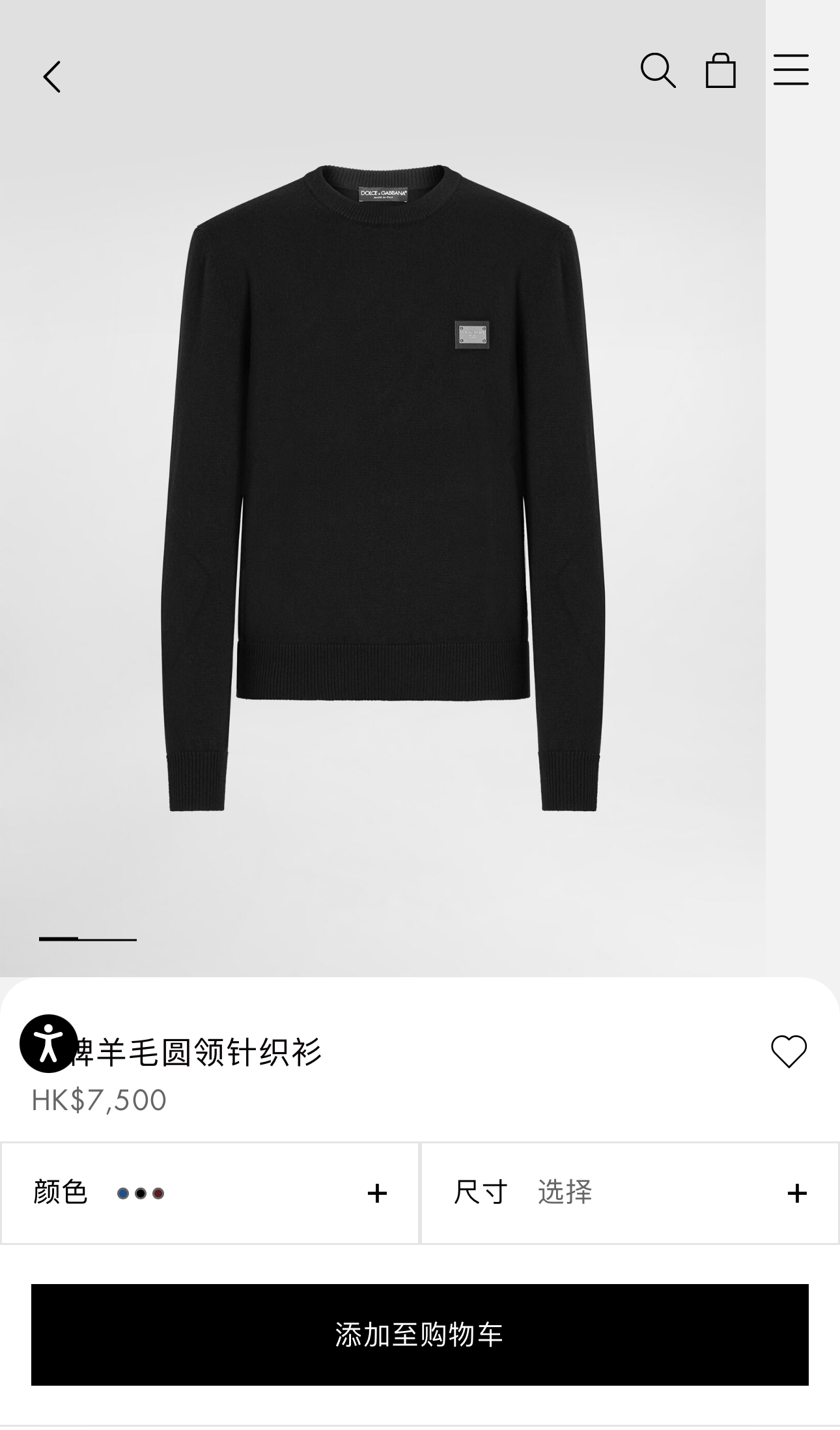
Task: Open the accessibility options icon
Action: click(49, 1044)
